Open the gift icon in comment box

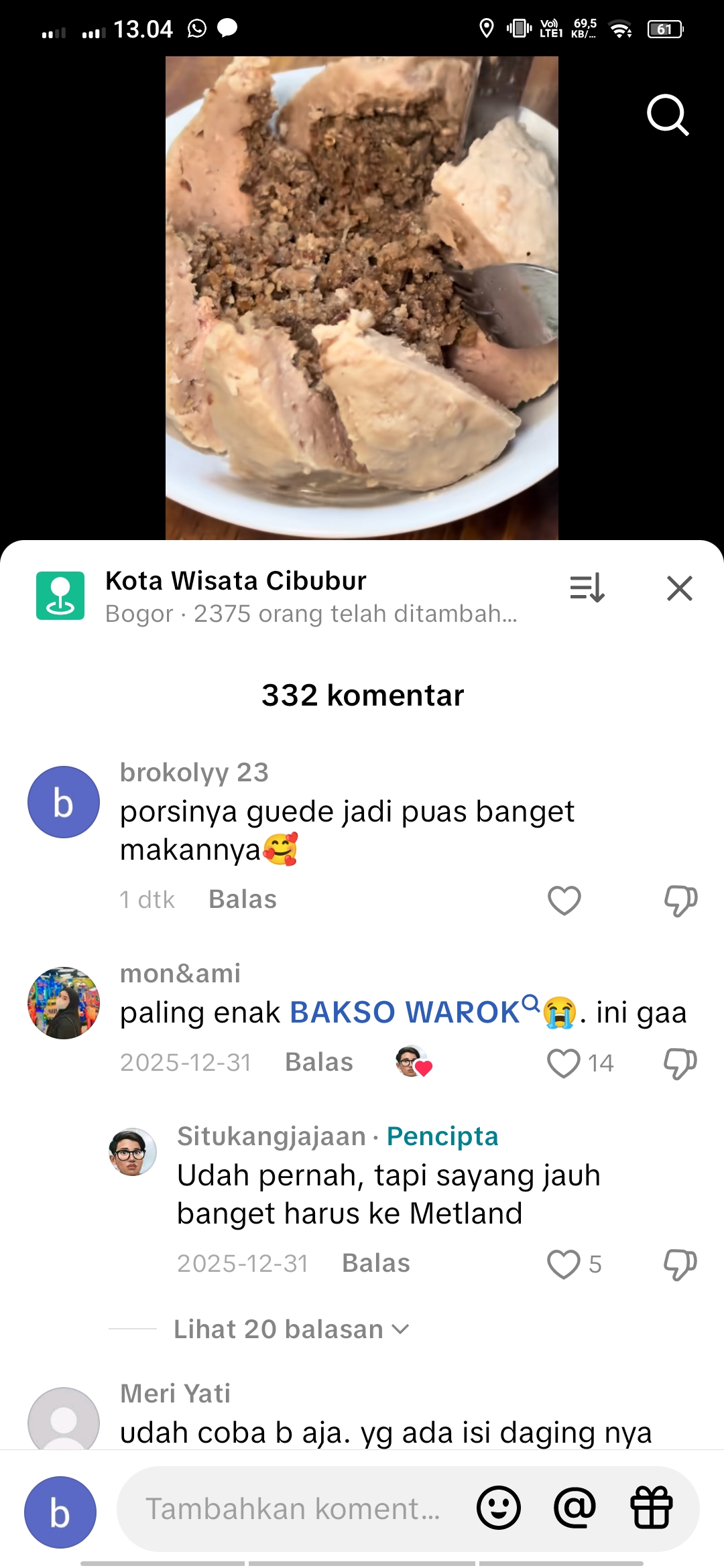[651, 1508]
